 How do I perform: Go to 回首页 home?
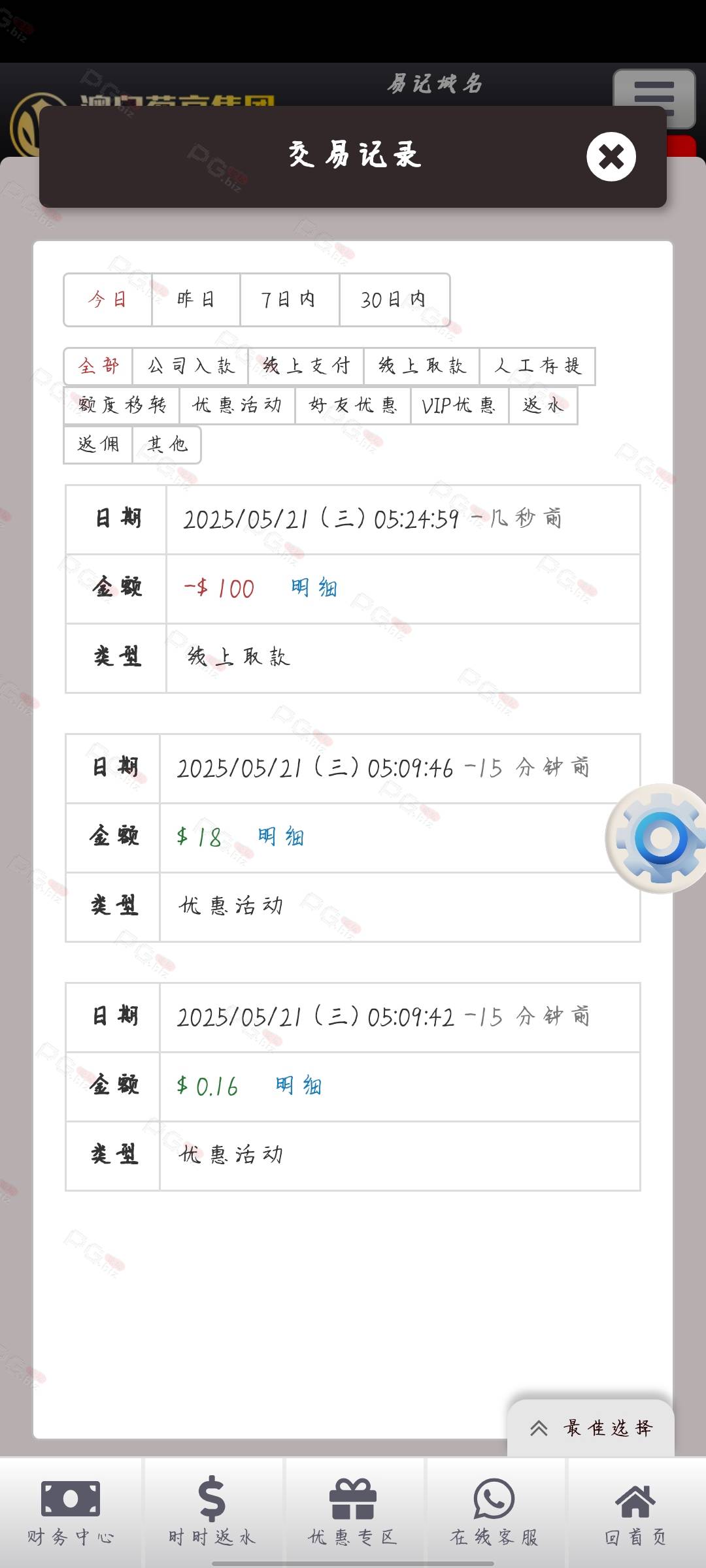635,1512
